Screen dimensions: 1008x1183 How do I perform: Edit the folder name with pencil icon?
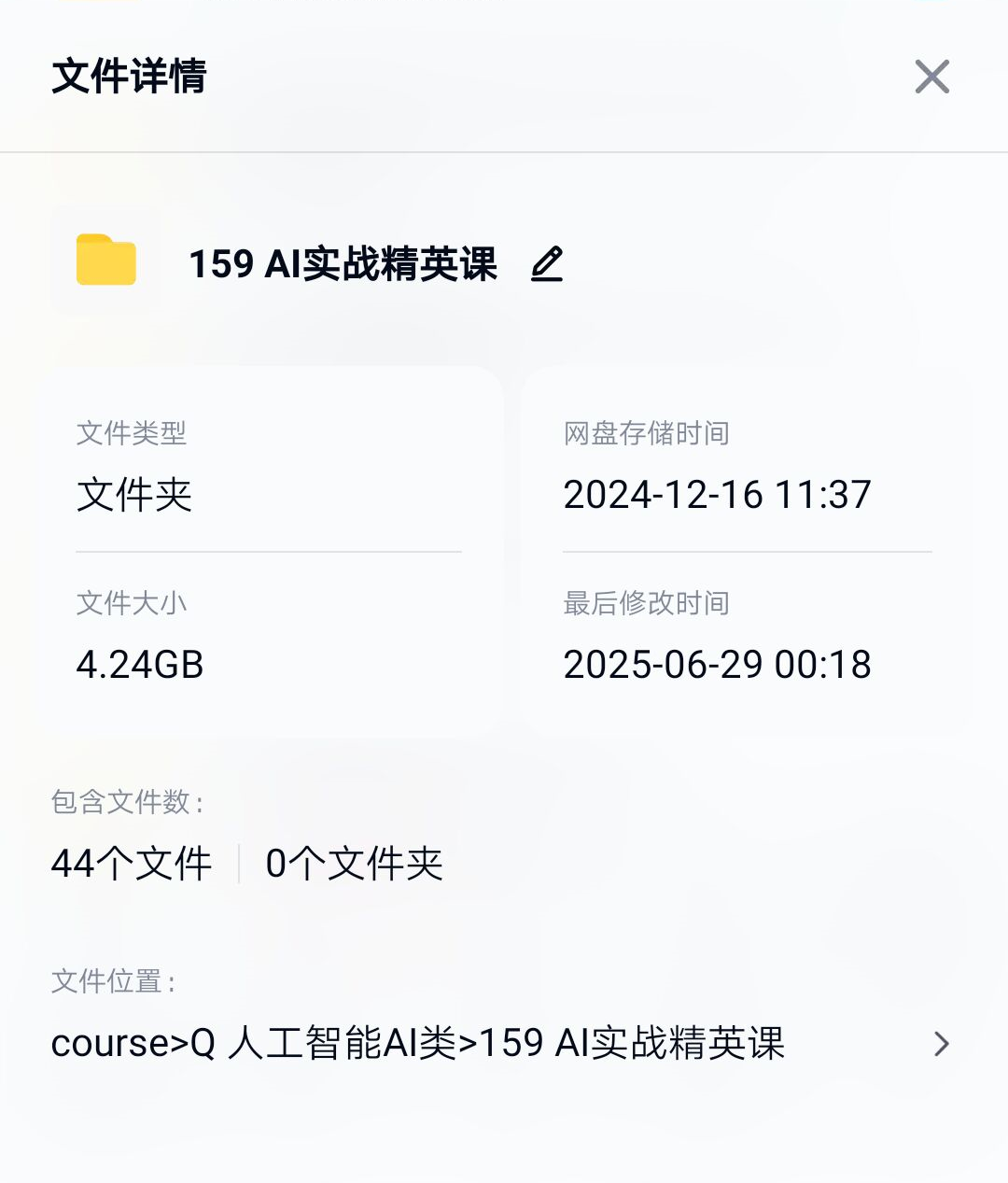pos(547,264)
